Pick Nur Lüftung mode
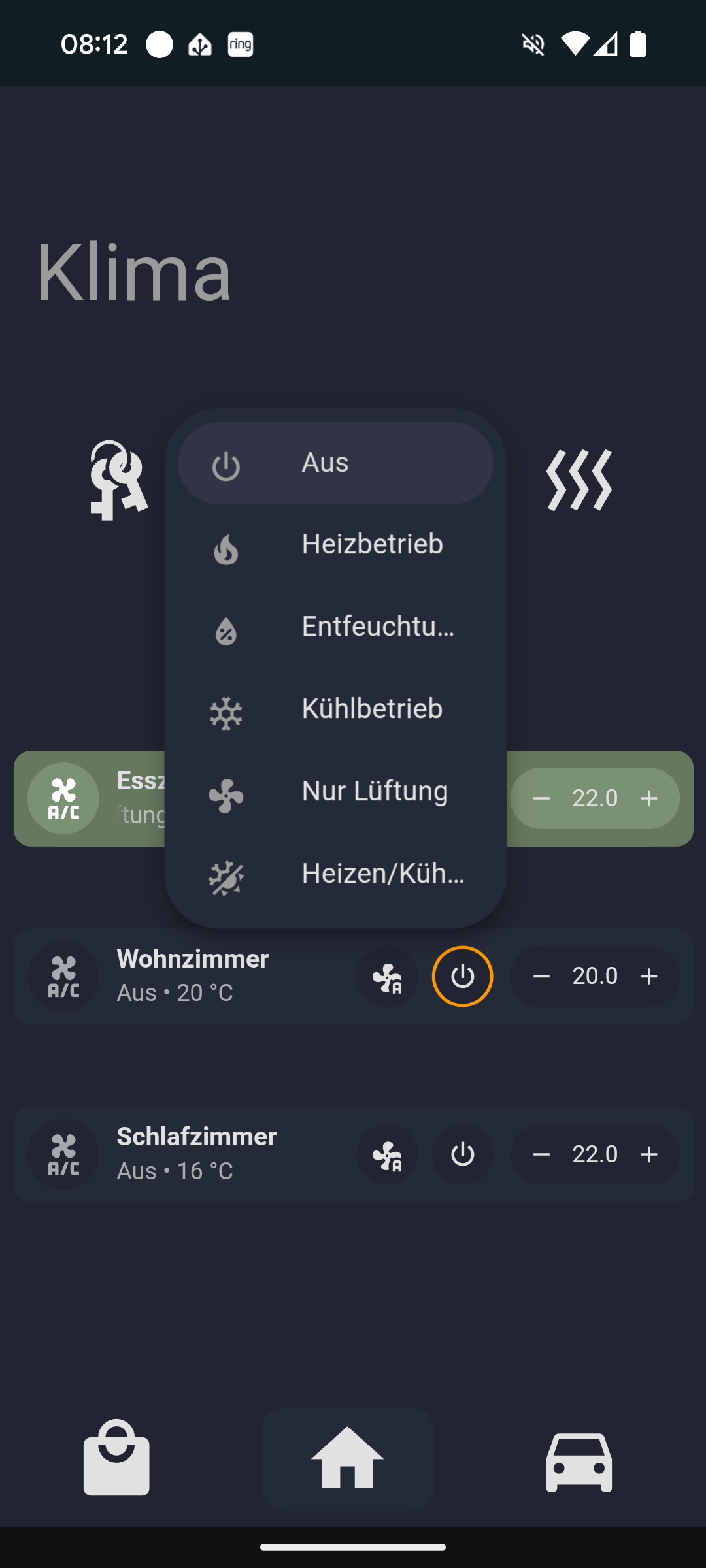 335,792
